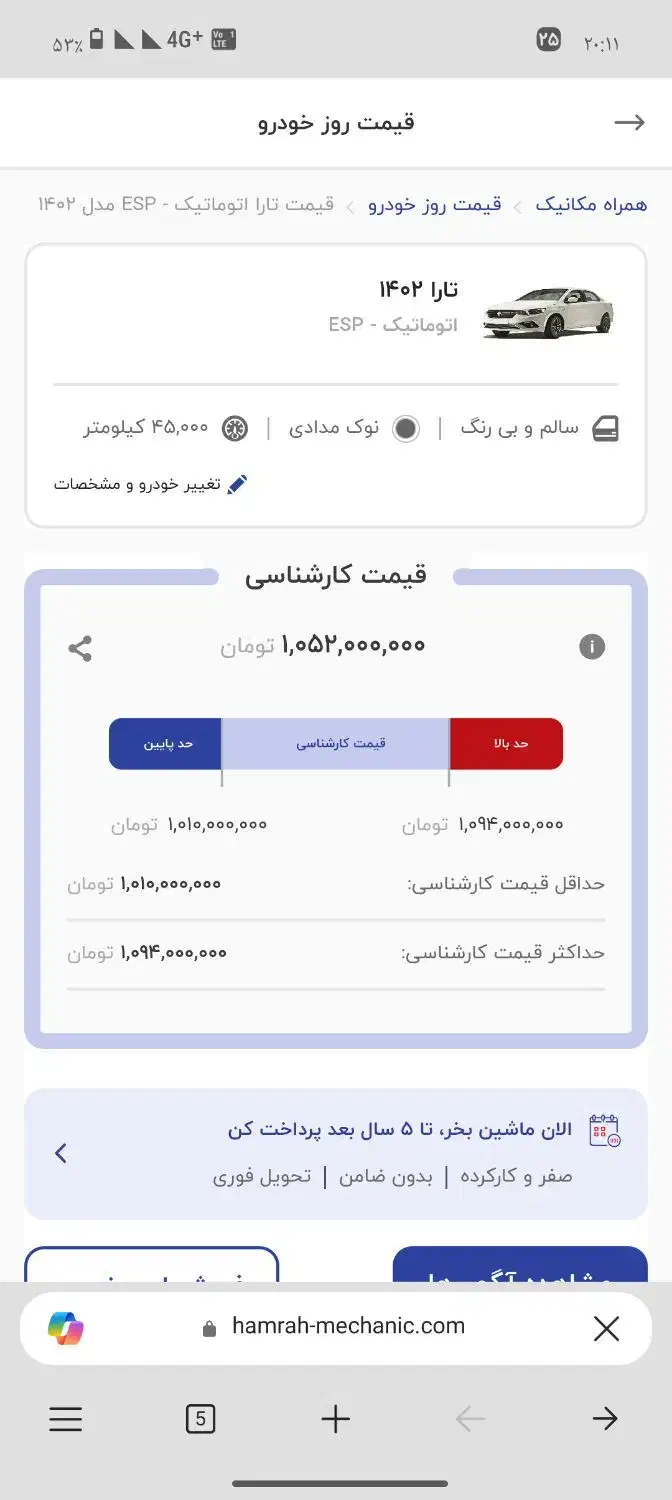Viewport: 672px width, 1500px height.
Task: Tap the back arrow in the page header
Action: (x=629, y=123)
